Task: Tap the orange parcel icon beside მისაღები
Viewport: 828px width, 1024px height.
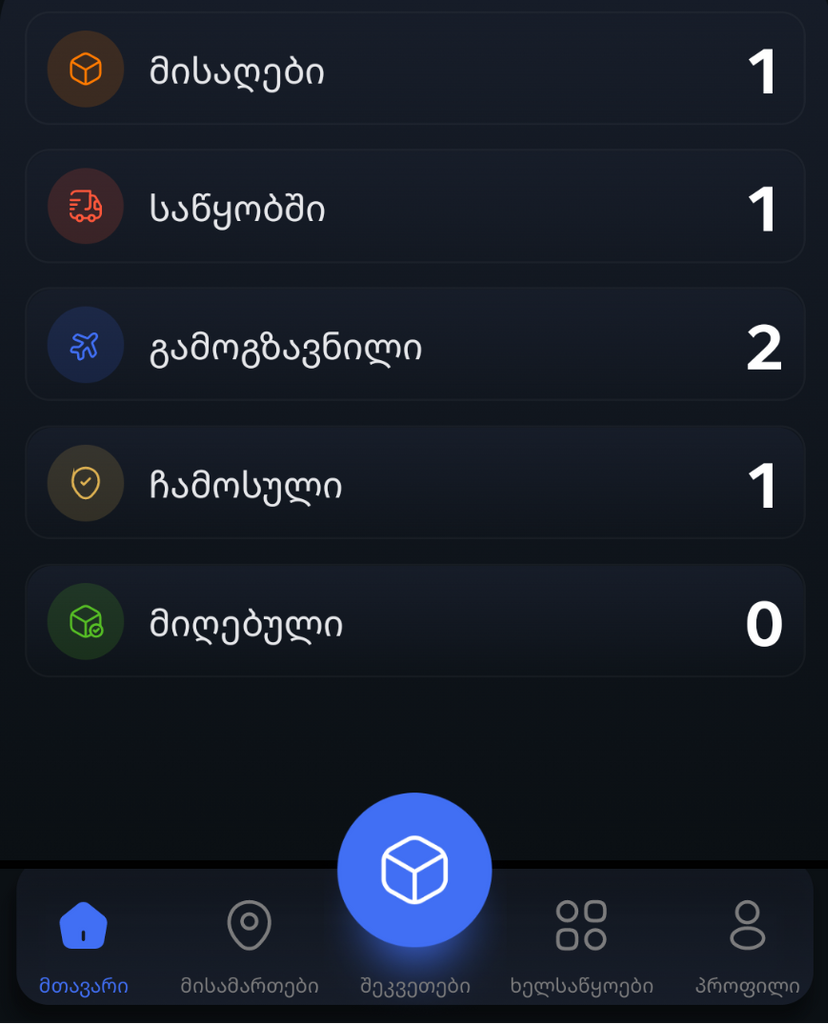Action: [85, 70]
